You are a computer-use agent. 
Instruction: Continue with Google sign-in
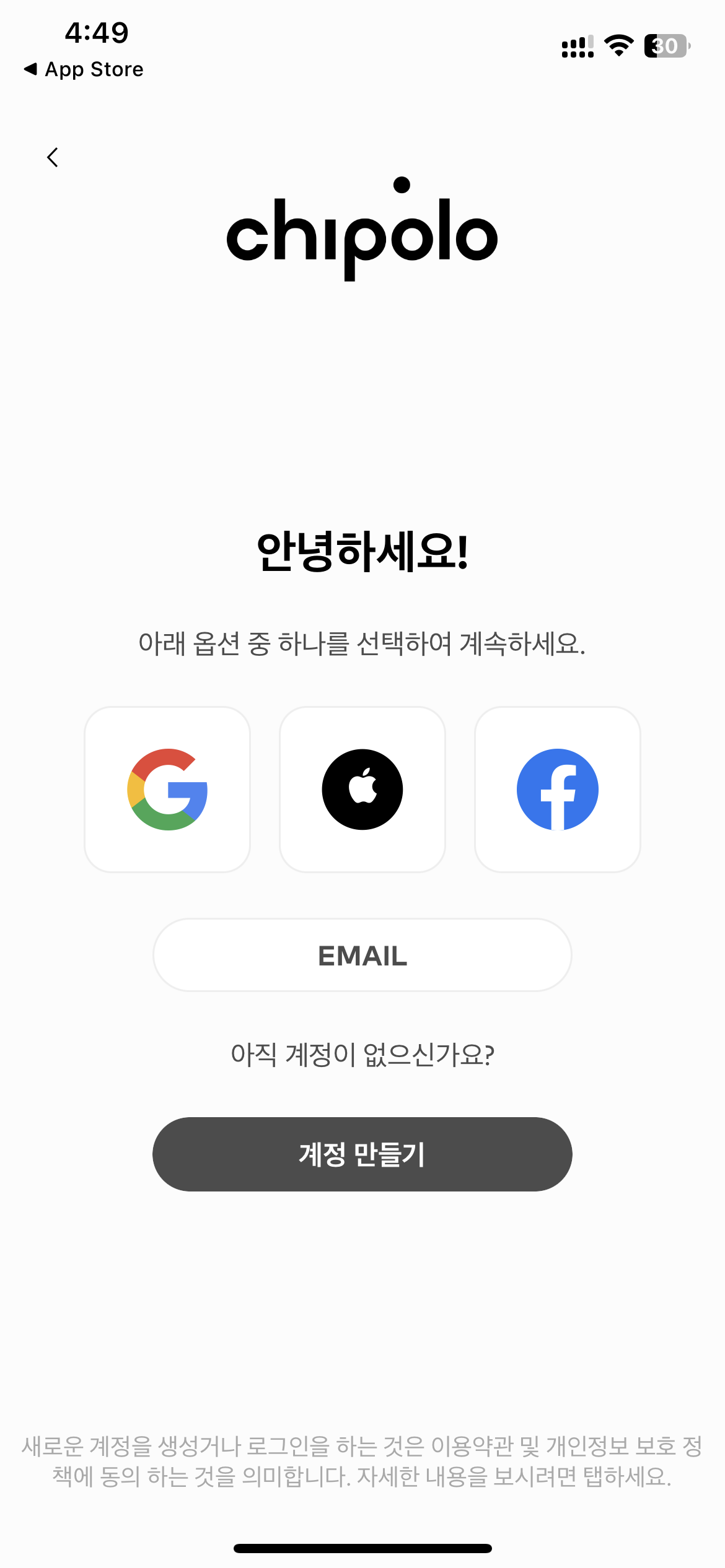pos(167,790)
